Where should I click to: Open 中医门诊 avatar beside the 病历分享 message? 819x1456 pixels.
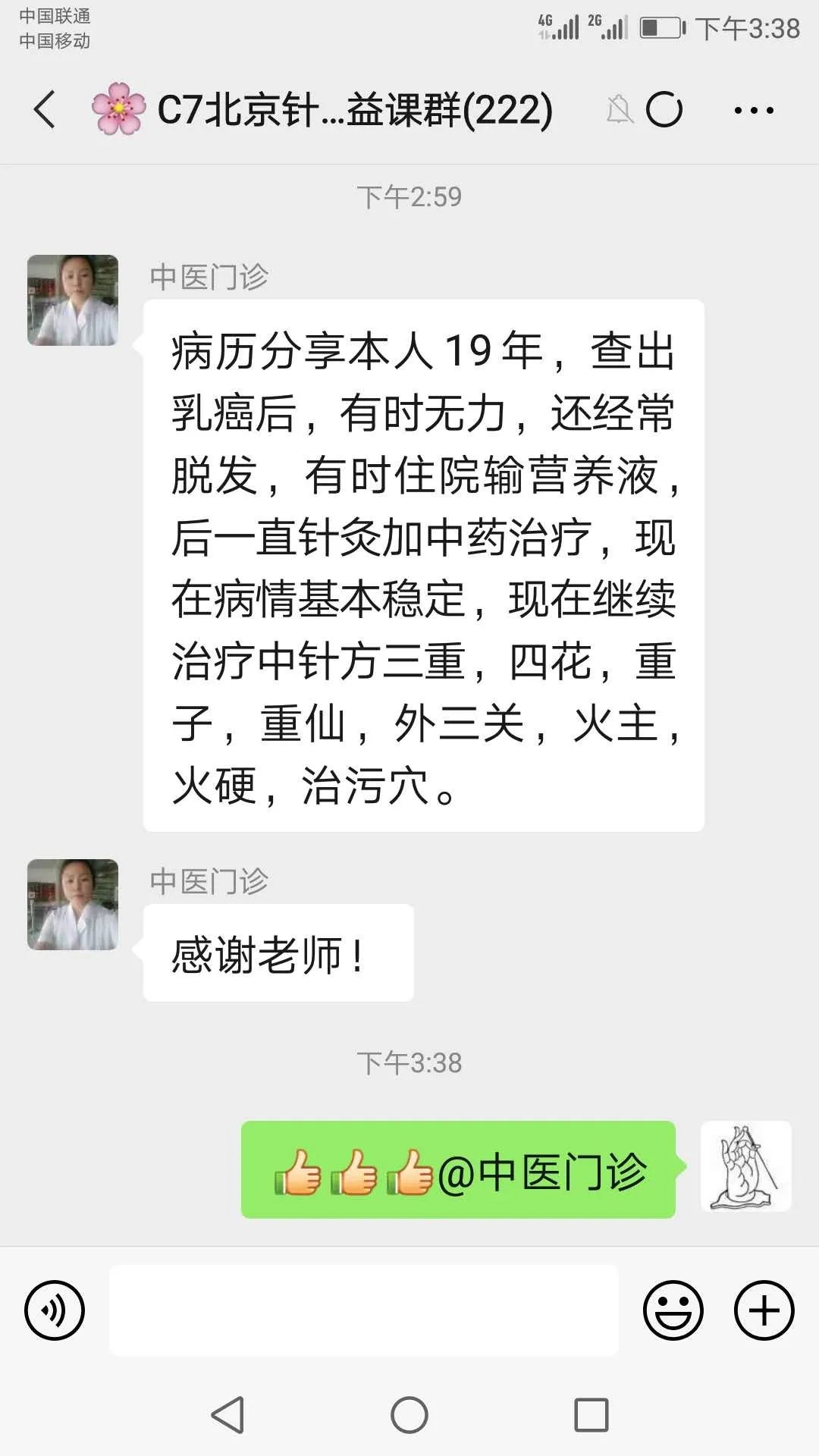[x=73, y=300]
